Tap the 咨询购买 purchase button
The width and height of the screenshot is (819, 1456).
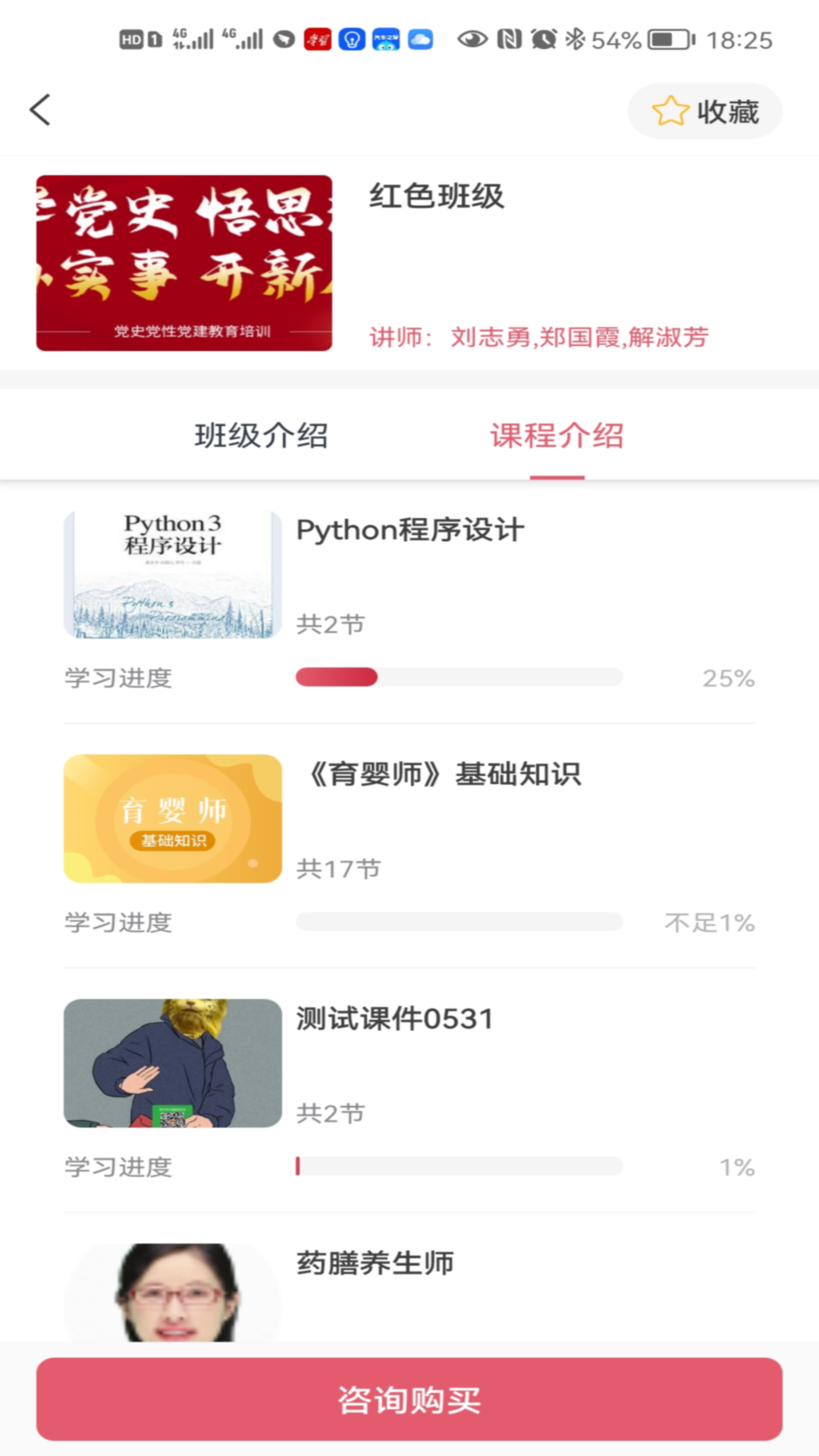(x=409, y=1401)
